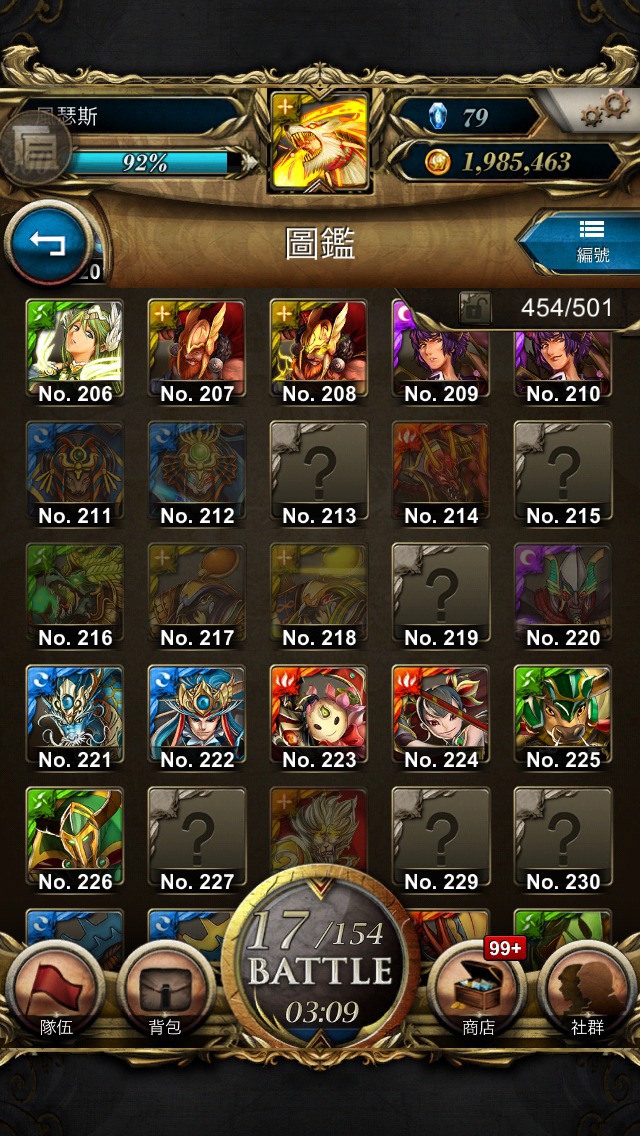Select card No. 221
Screen dimensions: 640x1136
tap(75, 718)
